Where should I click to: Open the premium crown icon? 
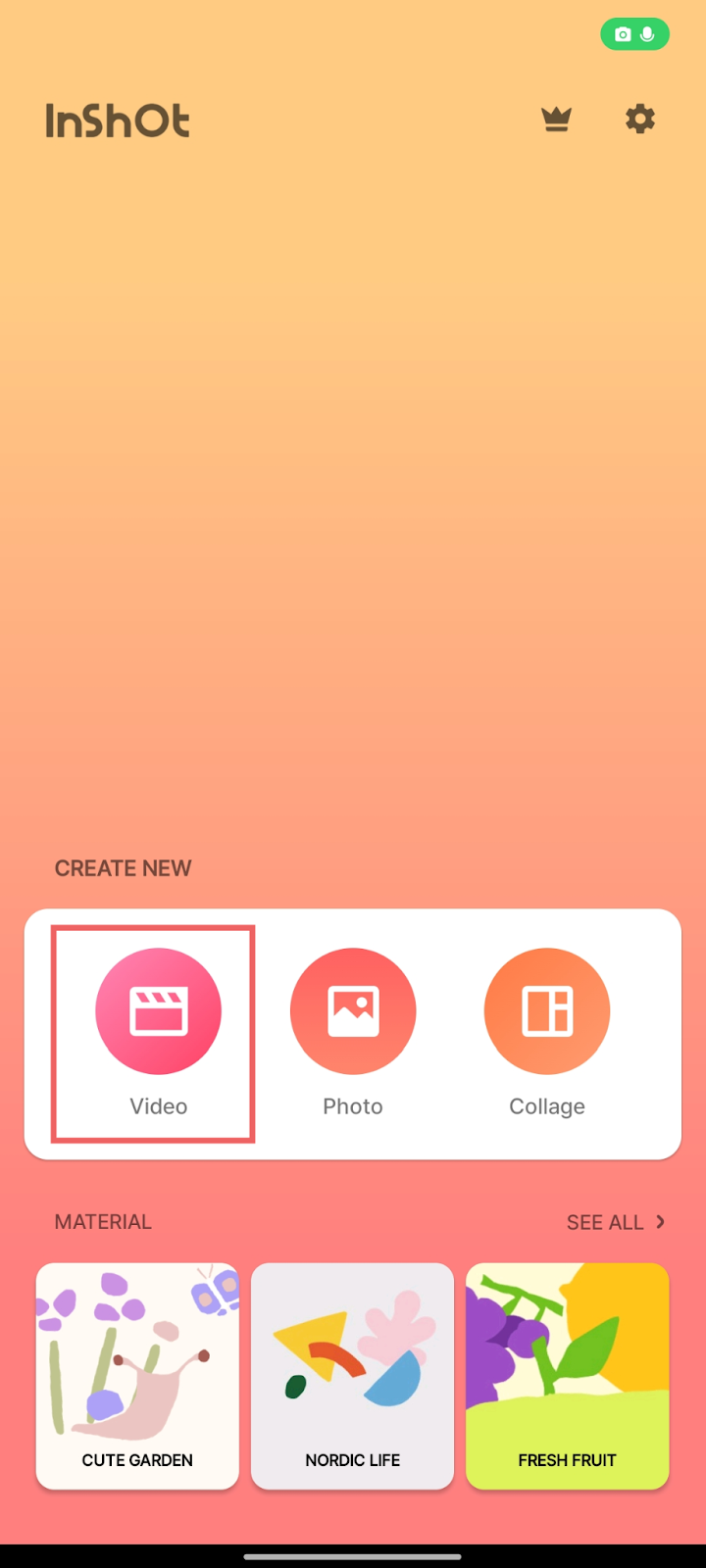point(556,120)
